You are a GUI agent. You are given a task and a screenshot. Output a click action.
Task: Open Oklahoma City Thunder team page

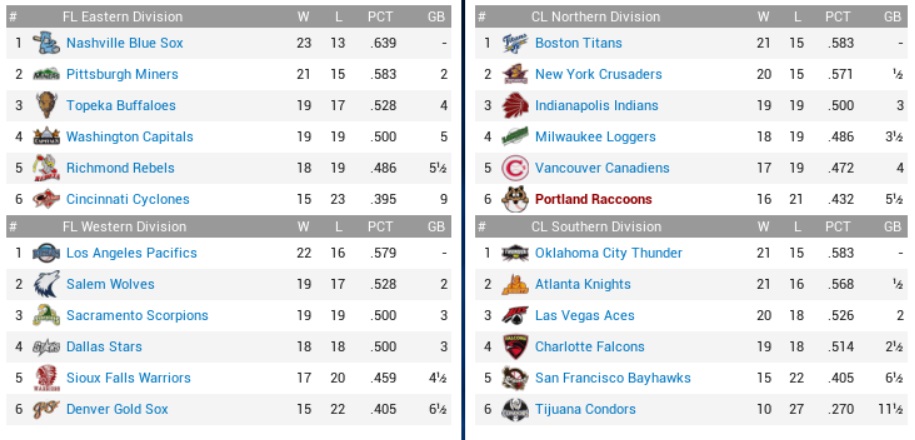608,253
